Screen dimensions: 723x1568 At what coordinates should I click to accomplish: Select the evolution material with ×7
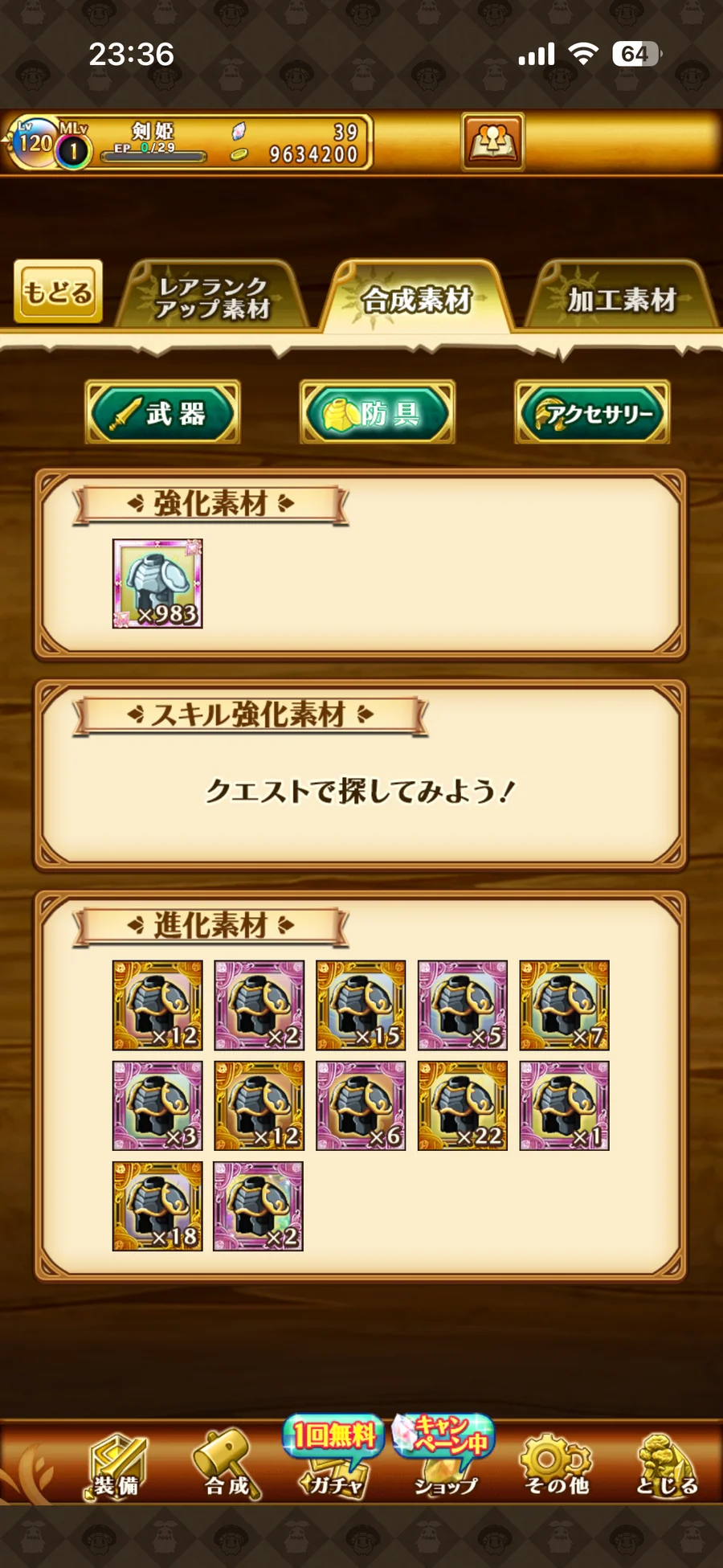point(564,1005)
